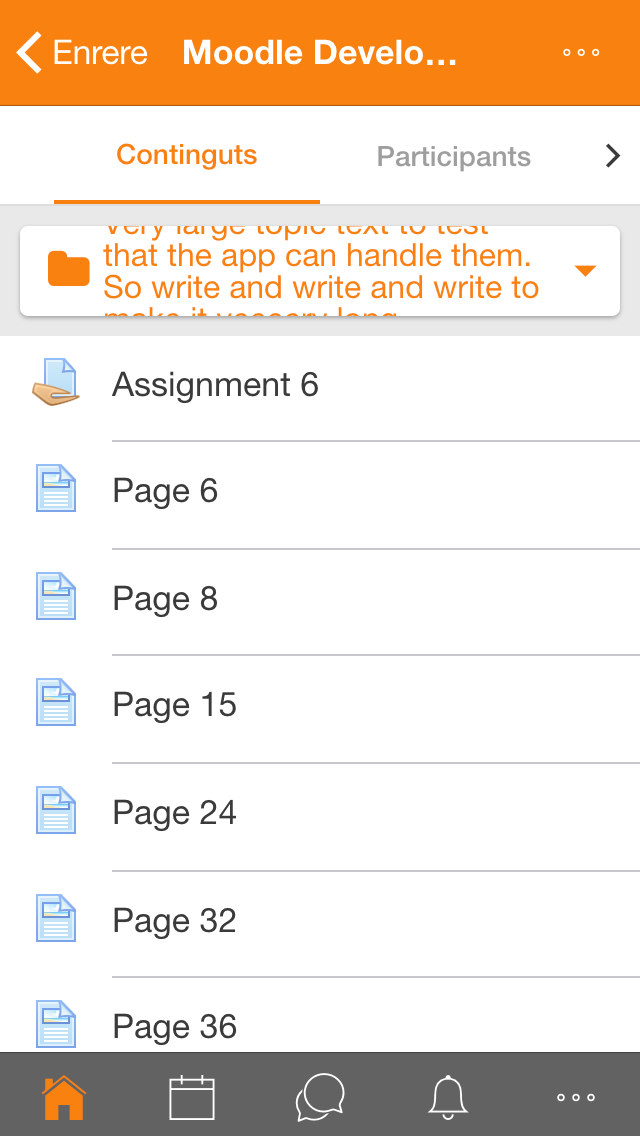This screenshot has width=640, height=1136.
Task: Go back to Enrere
Action: [x=81, y=53]
